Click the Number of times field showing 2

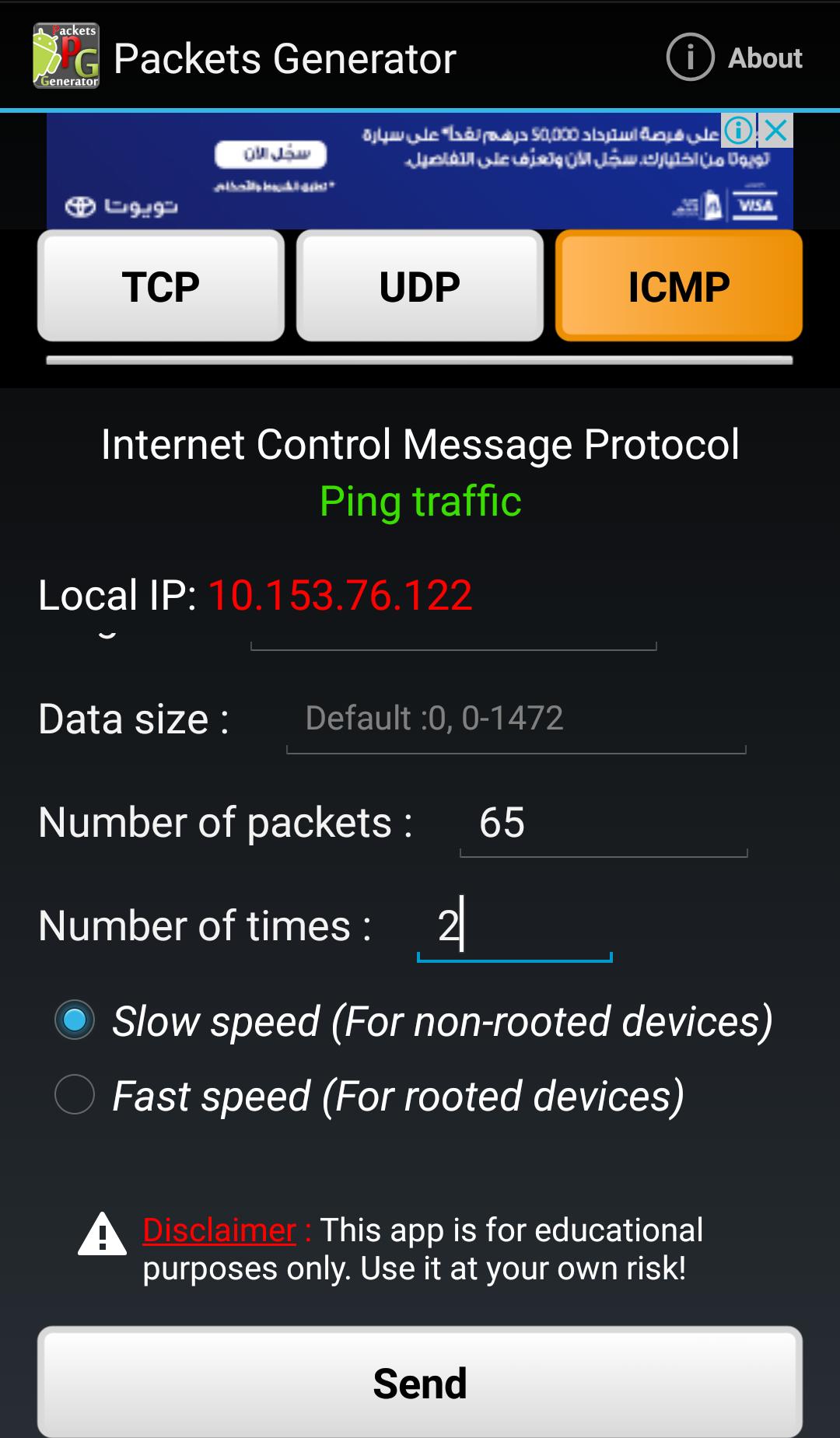pos(513,925)
